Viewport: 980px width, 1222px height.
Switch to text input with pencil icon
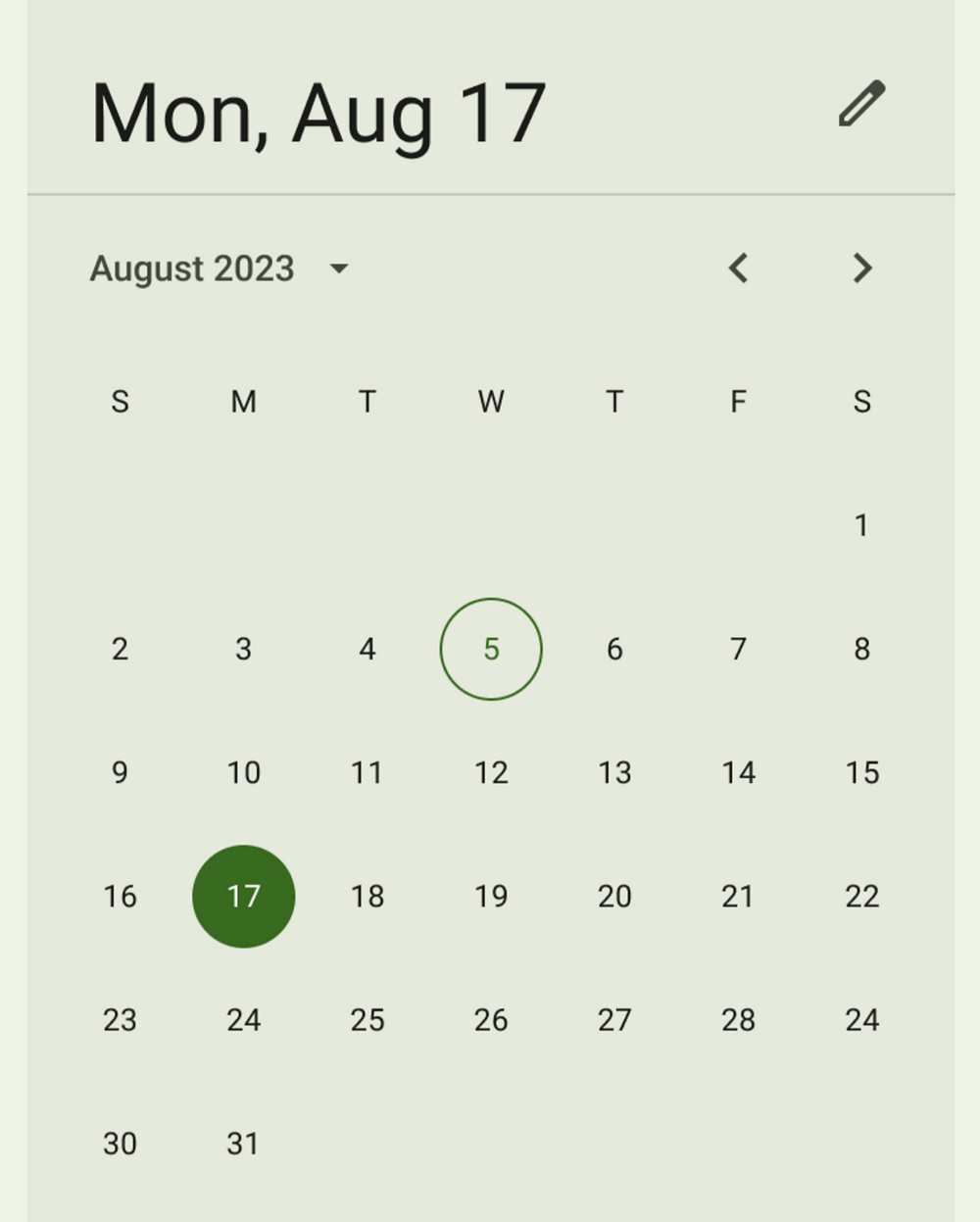(x=861, y=104)
